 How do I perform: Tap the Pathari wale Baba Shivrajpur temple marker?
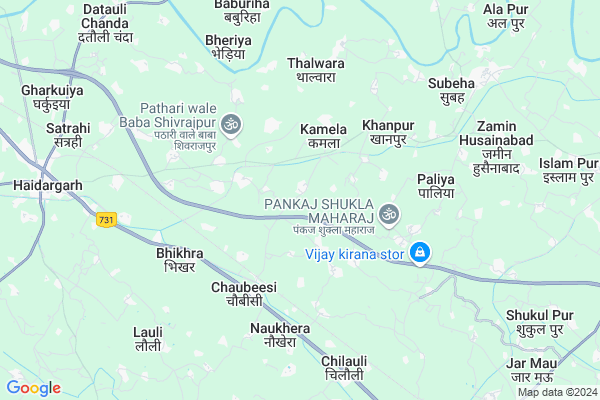point(232,124)
